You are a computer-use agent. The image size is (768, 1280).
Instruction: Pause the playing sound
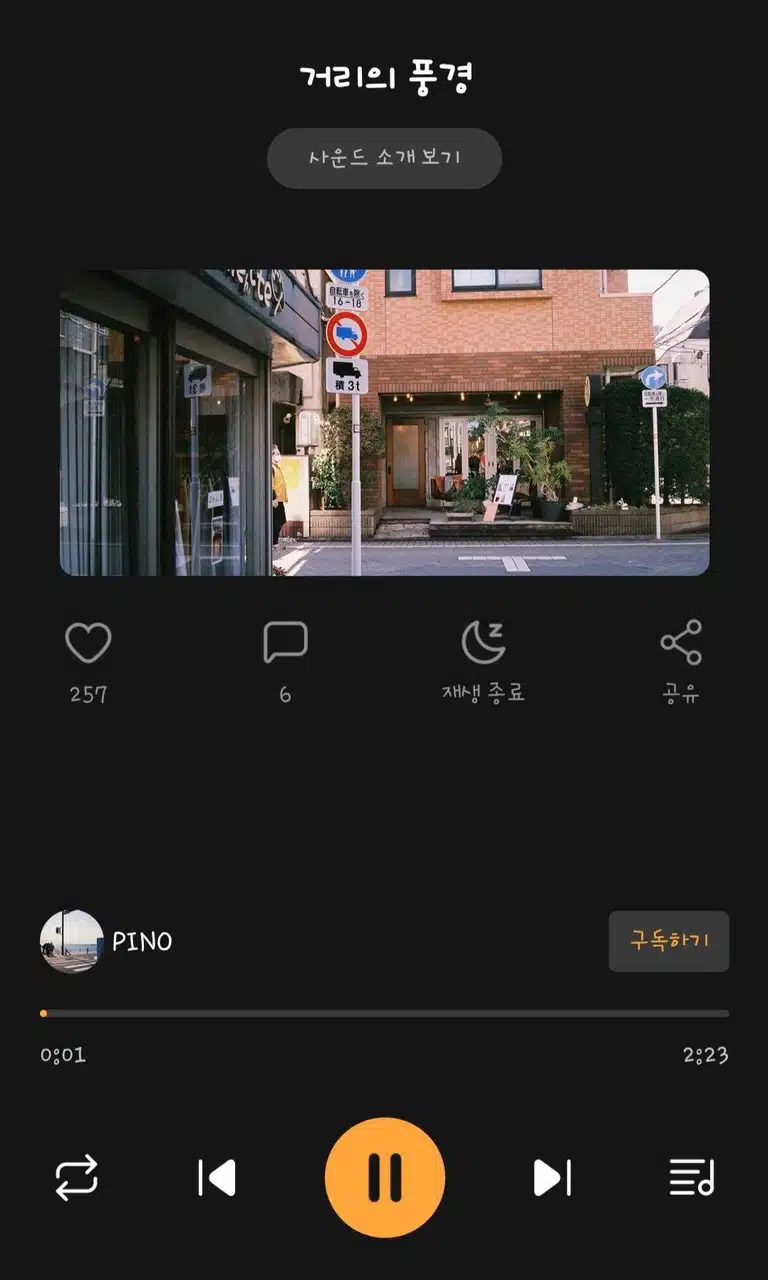[385, 1177]
